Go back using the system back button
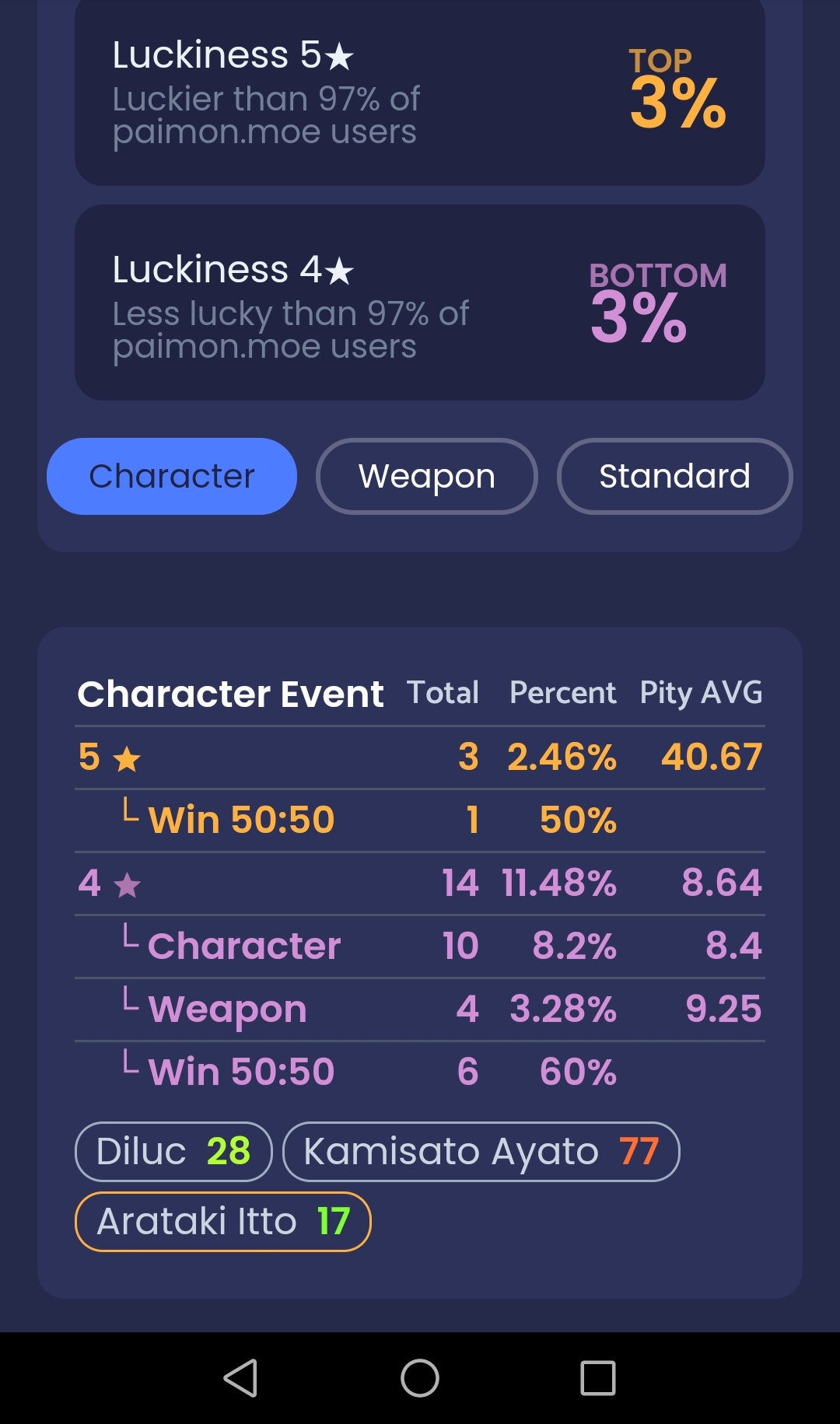This screenshot has height=1424, width=840. pos(241,1378)
